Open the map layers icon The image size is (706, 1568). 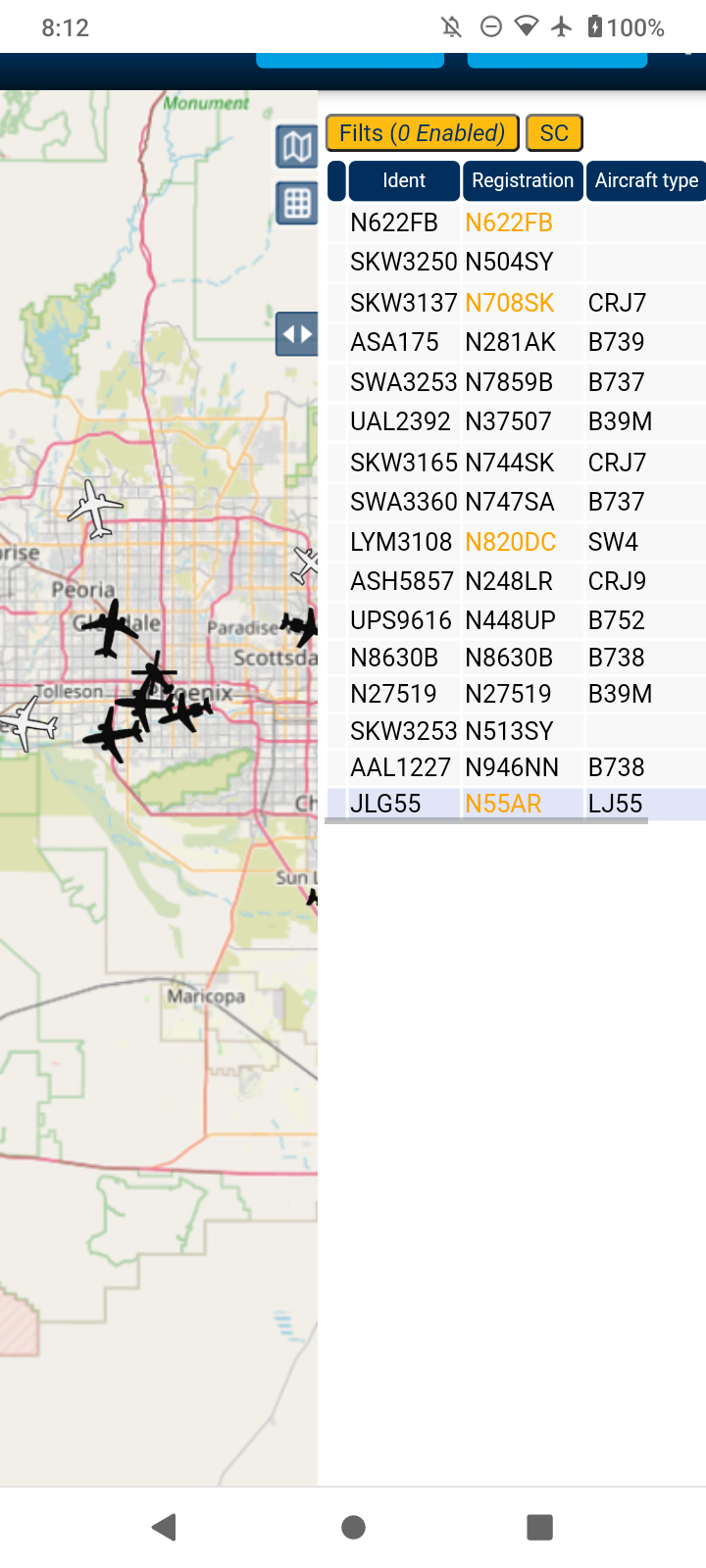(296, 147)
